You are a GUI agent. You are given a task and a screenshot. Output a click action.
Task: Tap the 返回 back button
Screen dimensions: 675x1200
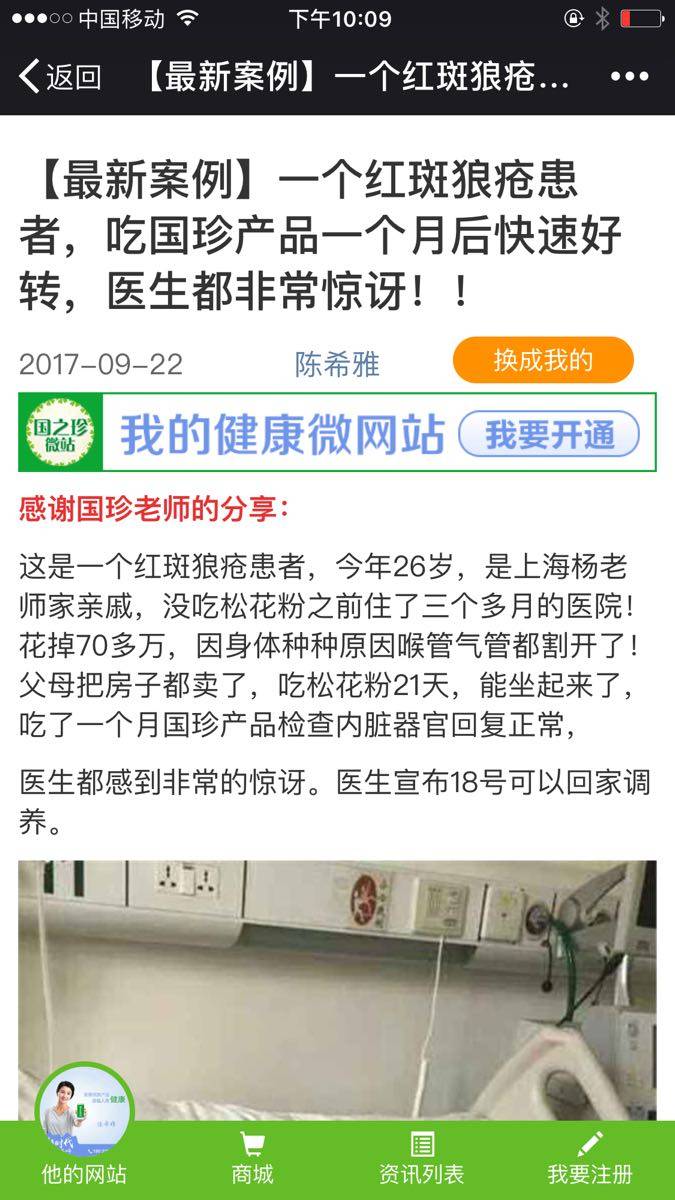click(60, 77)
